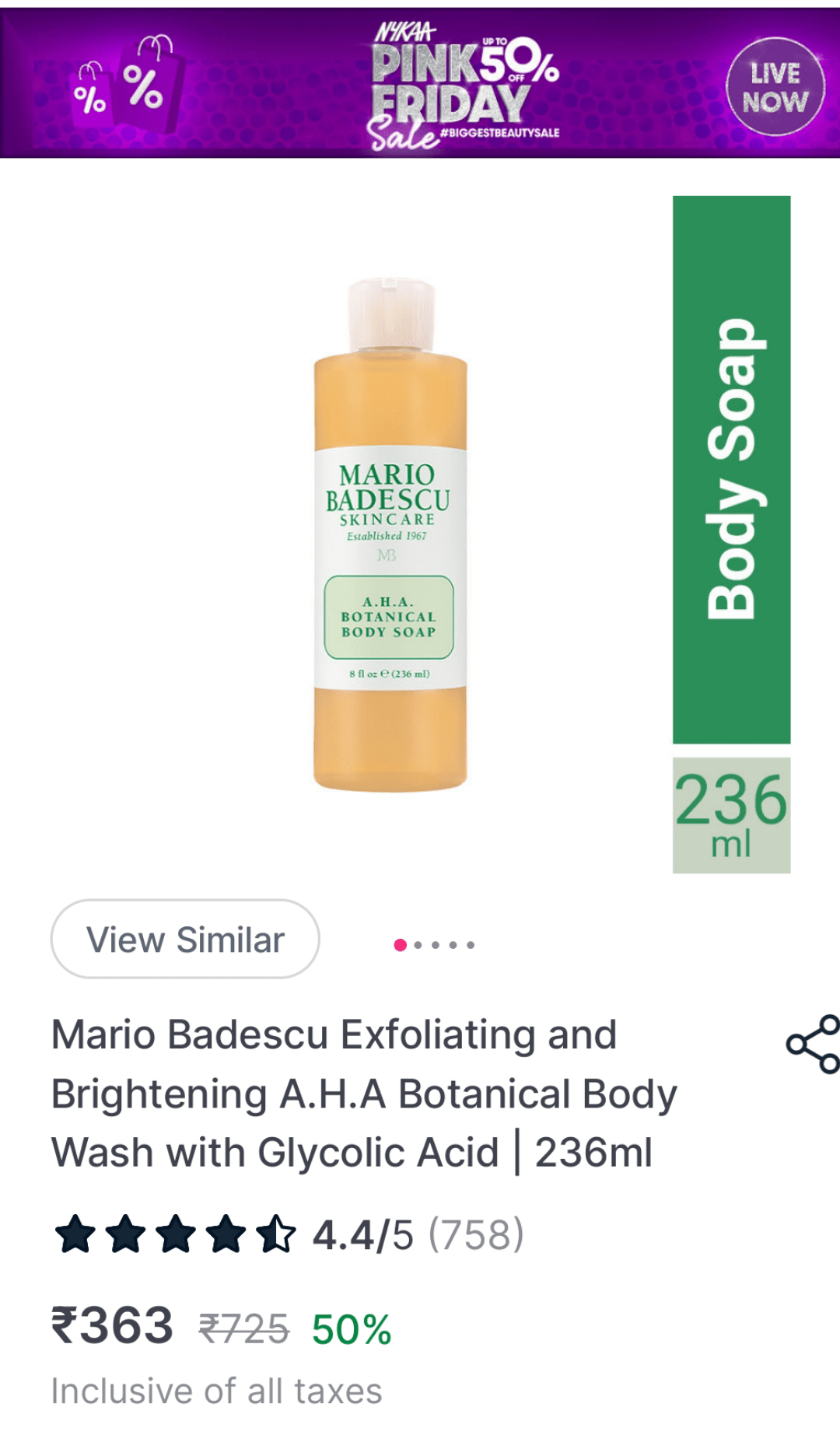The height and width of the screenshot is (1435, 840).
Task: Click the View Similar button
Action: (184, 939)
